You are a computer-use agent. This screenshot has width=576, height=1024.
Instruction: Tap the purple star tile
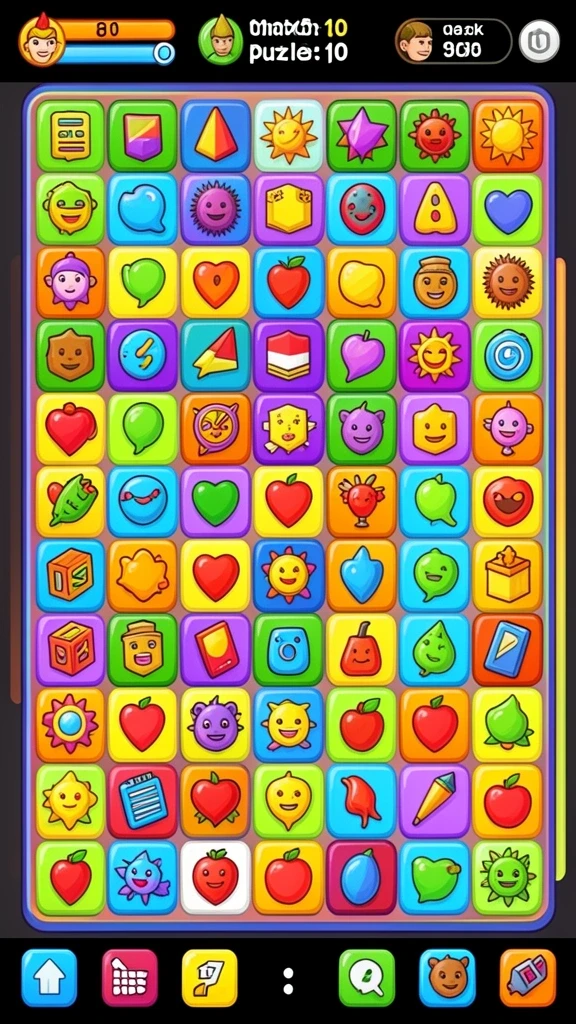point(361,136)
